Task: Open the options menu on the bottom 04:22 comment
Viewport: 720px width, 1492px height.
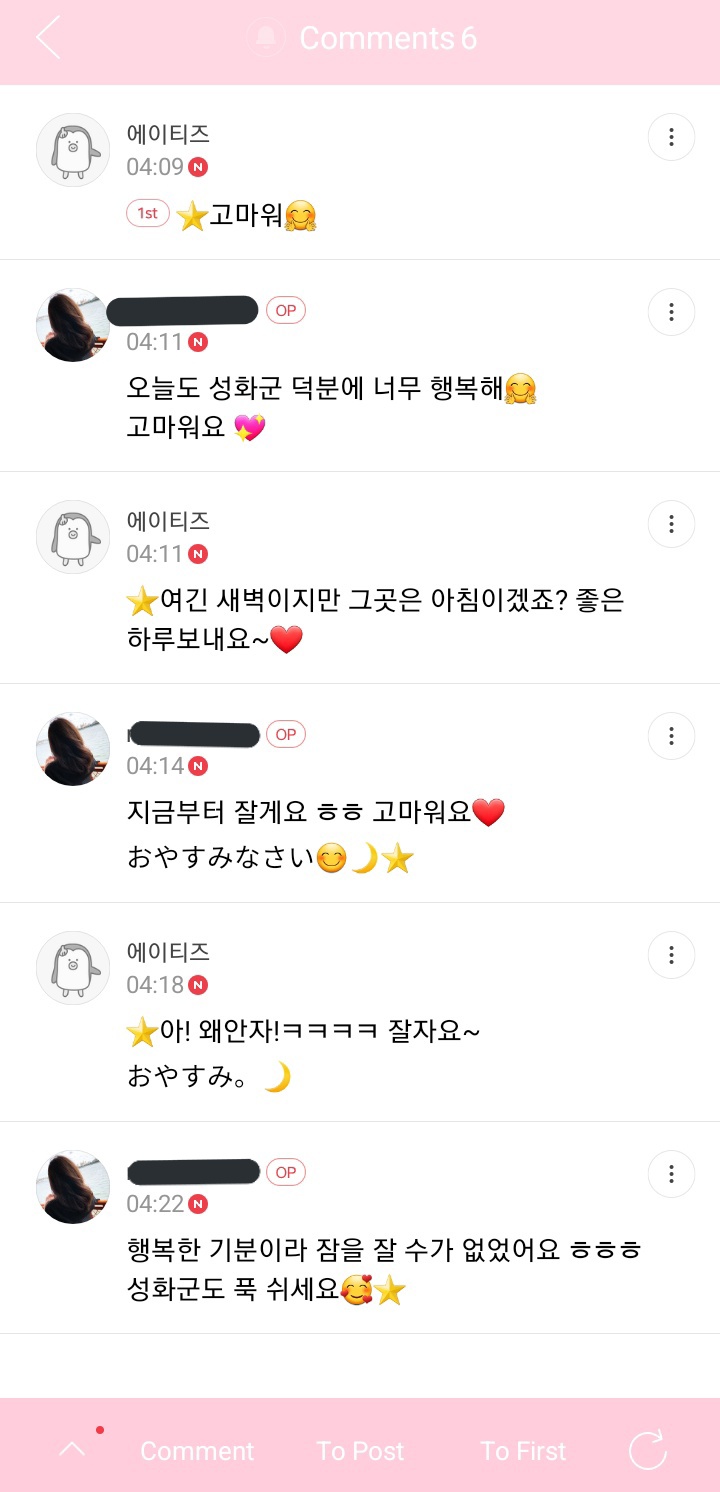Action: (x=670, y=1174)
